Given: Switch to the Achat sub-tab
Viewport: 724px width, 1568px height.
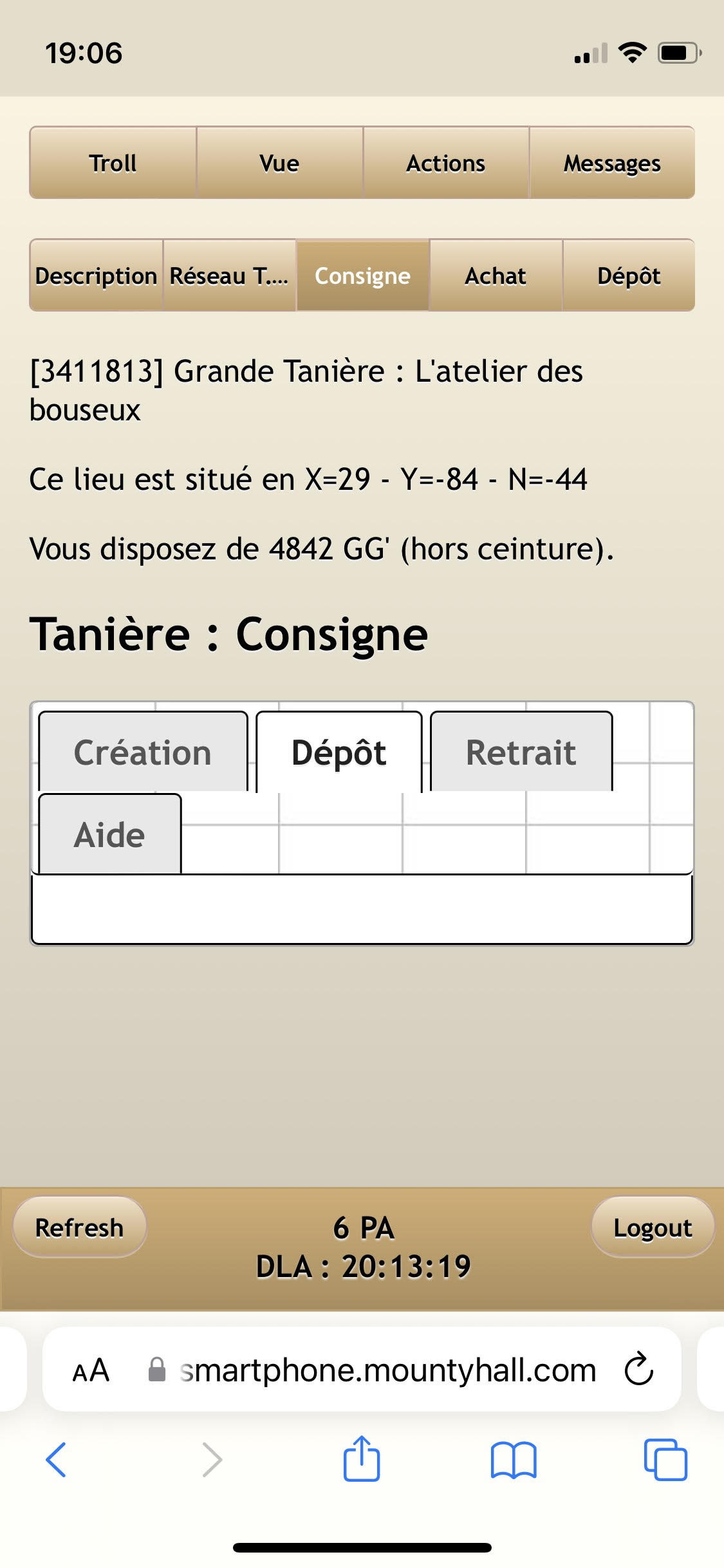Looking at the screenshot, I should tap(496, 275).
